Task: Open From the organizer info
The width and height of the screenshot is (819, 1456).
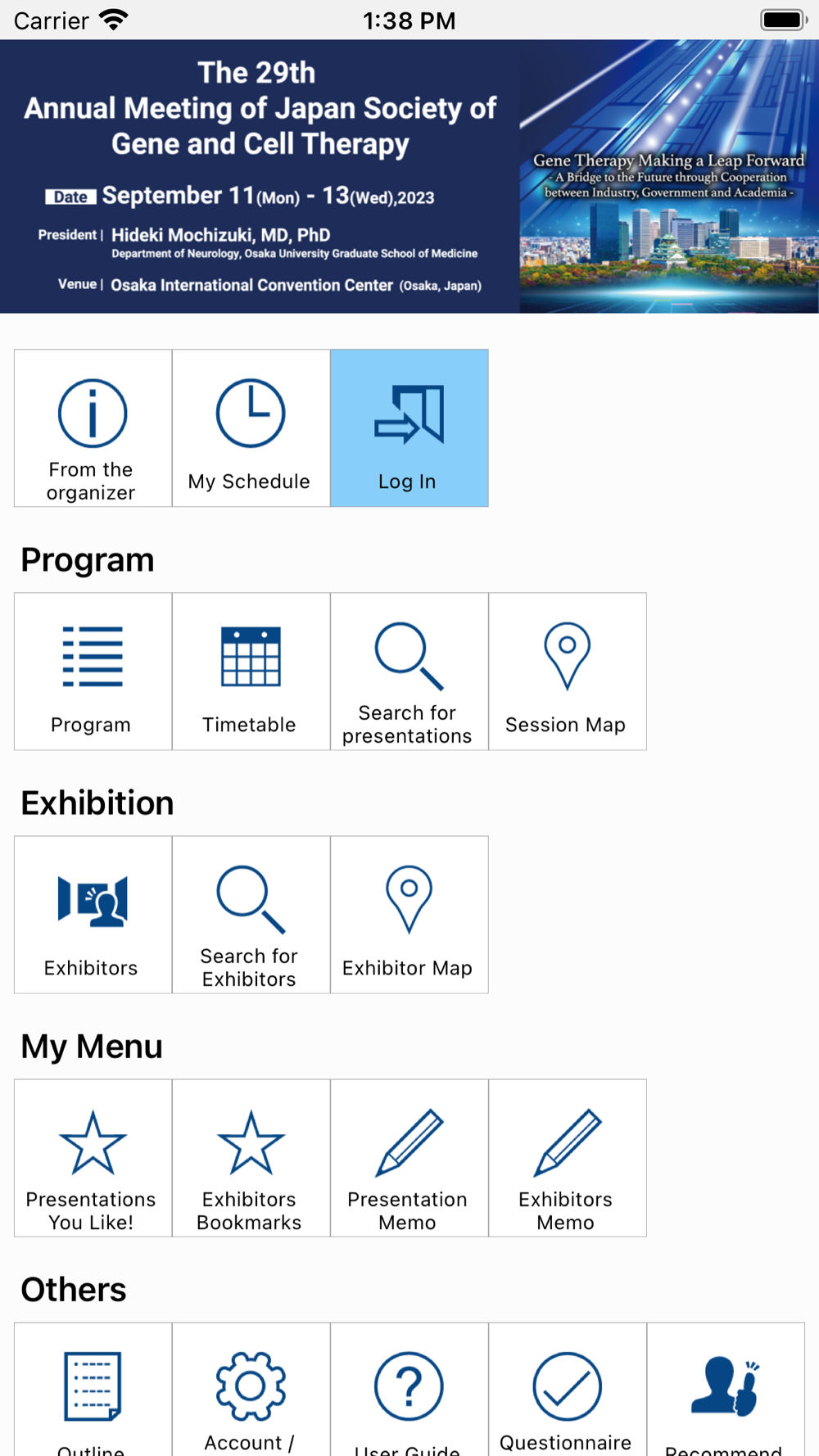Action: 93,428
